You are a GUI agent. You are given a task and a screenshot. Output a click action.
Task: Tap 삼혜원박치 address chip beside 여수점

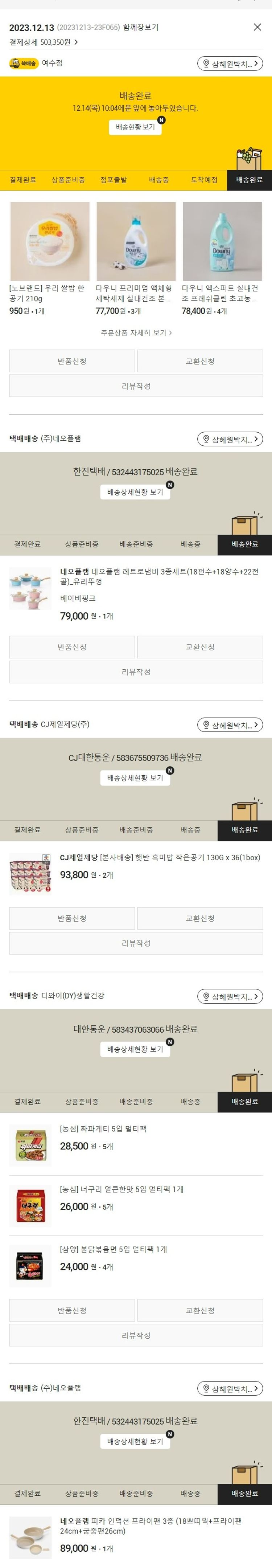coord(230,63)
